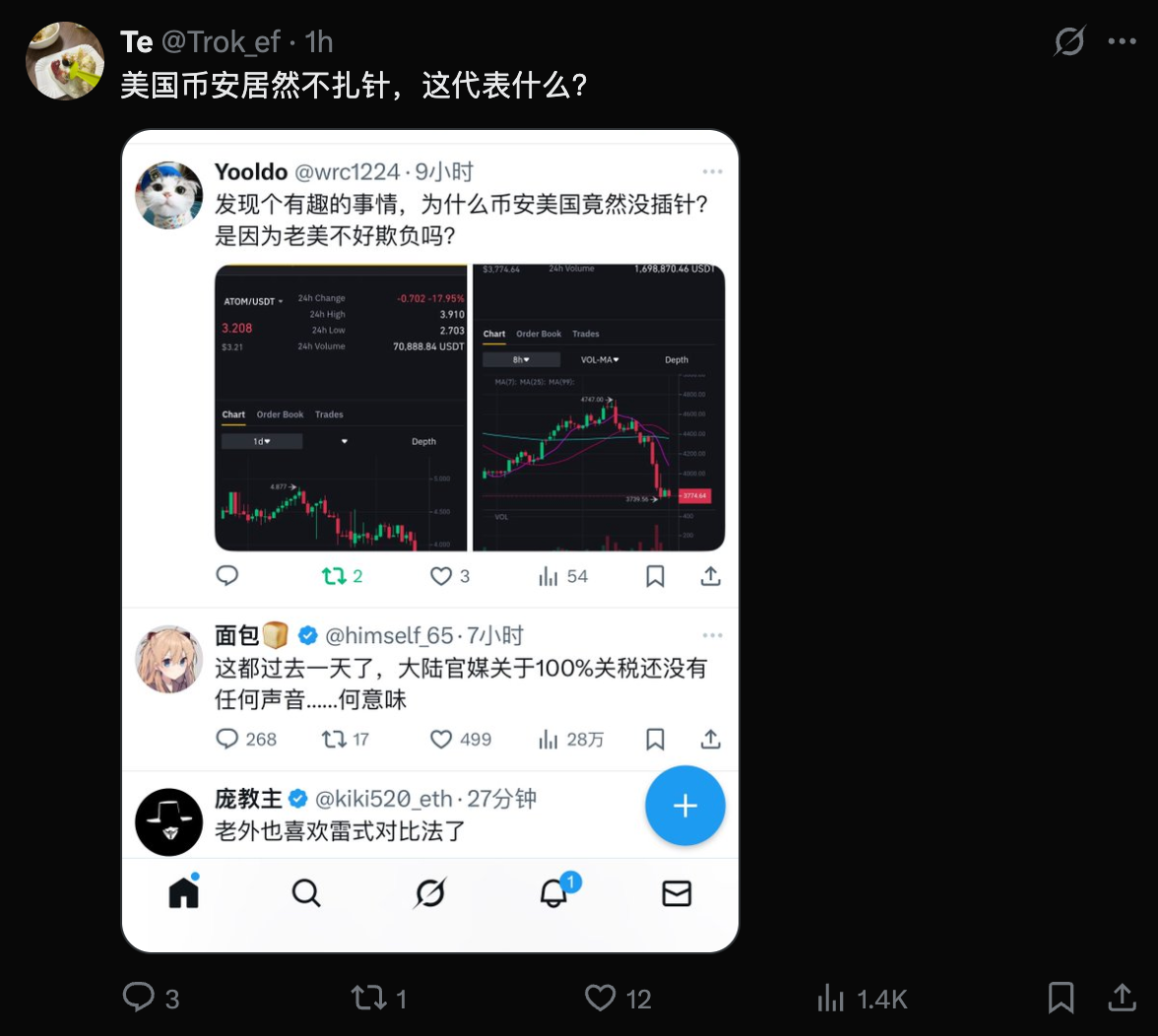Share Te's post
Screen dimensions: 1158x1036
[1122, 999]
